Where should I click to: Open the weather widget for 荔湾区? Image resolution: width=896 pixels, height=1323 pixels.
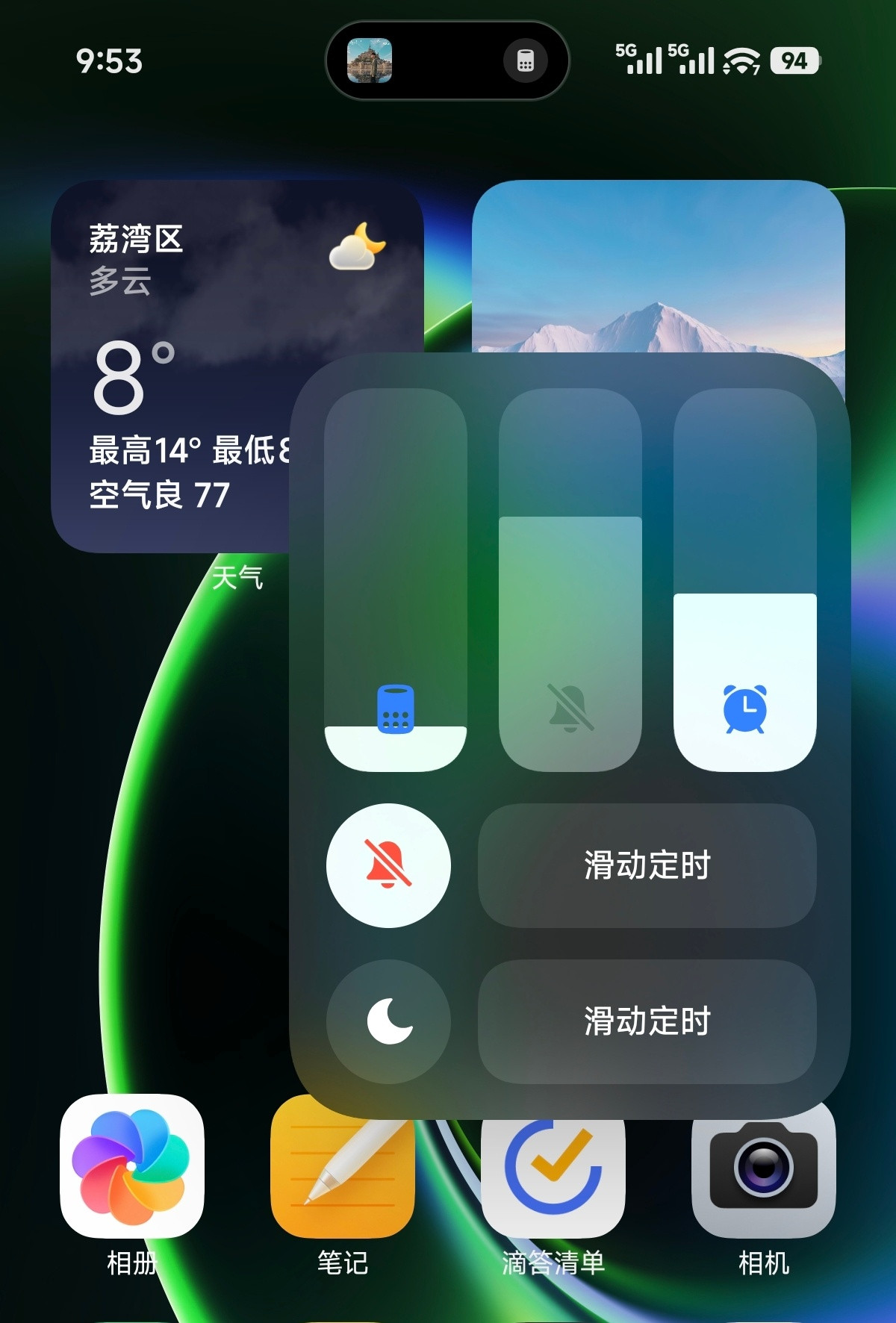pyautogui.click(x=149, y=299)
